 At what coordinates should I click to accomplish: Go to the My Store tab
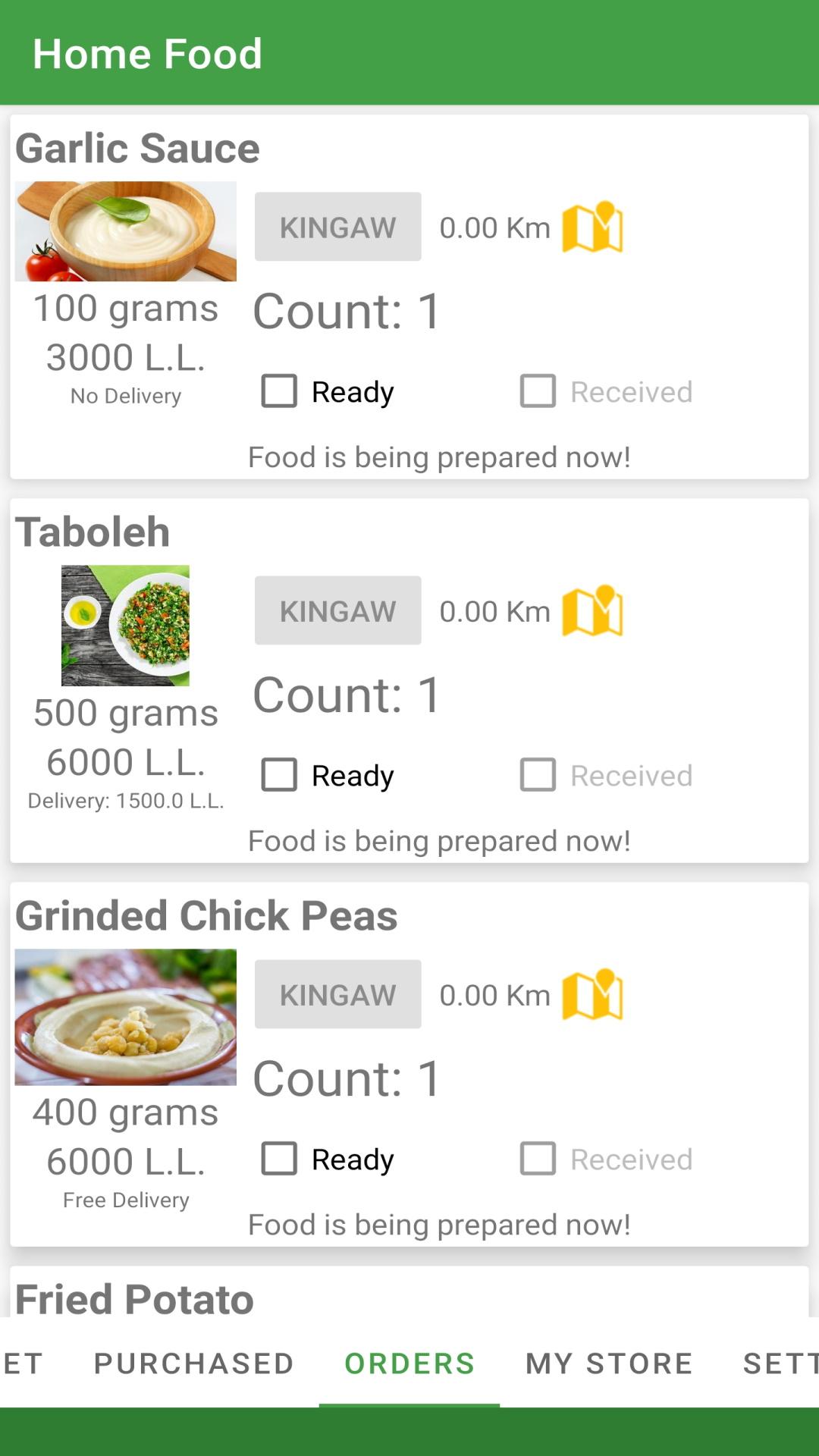click(609, 1363)
